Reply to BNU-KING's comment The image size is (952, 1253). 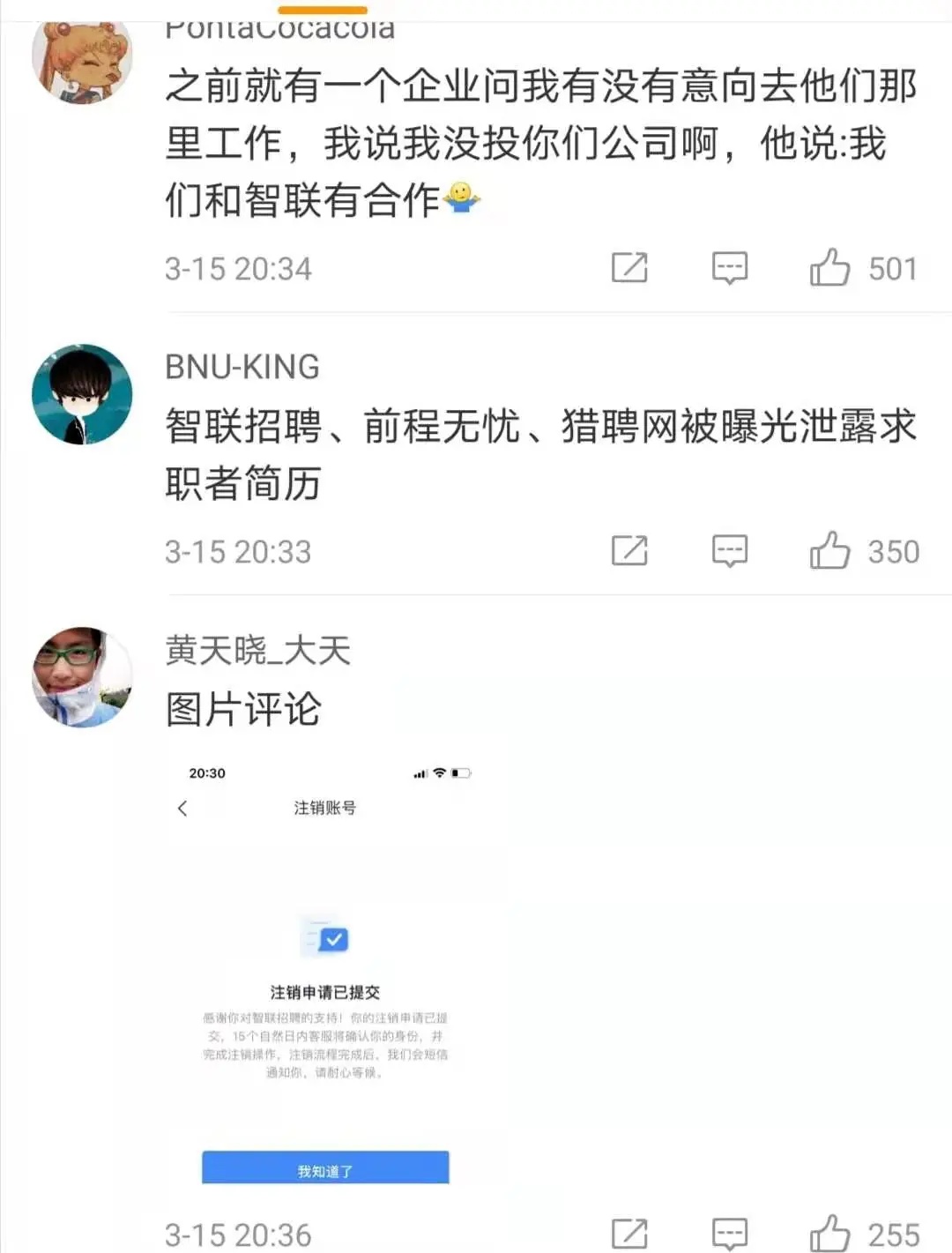pos(729,550)
